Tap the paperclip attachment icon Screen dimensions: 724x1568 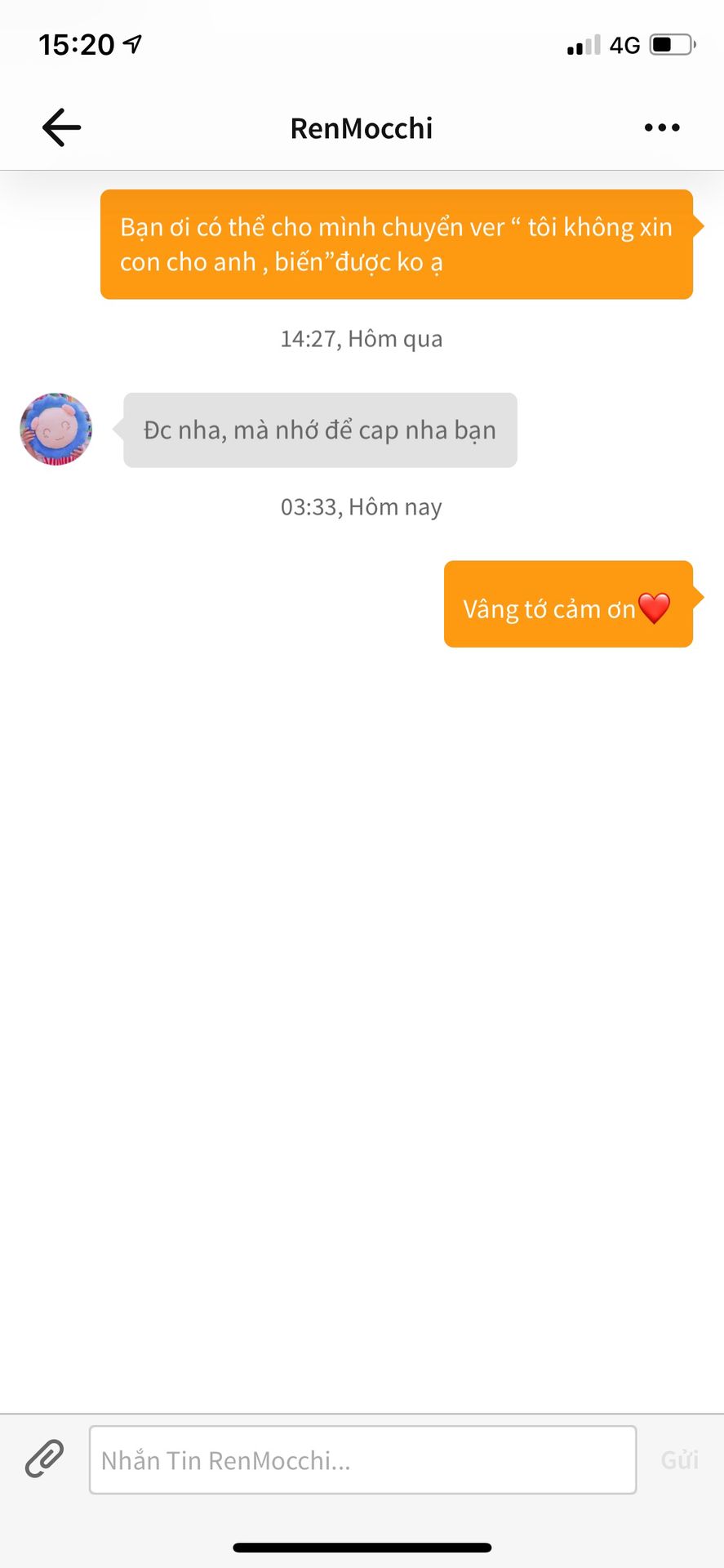(44, 1459)
